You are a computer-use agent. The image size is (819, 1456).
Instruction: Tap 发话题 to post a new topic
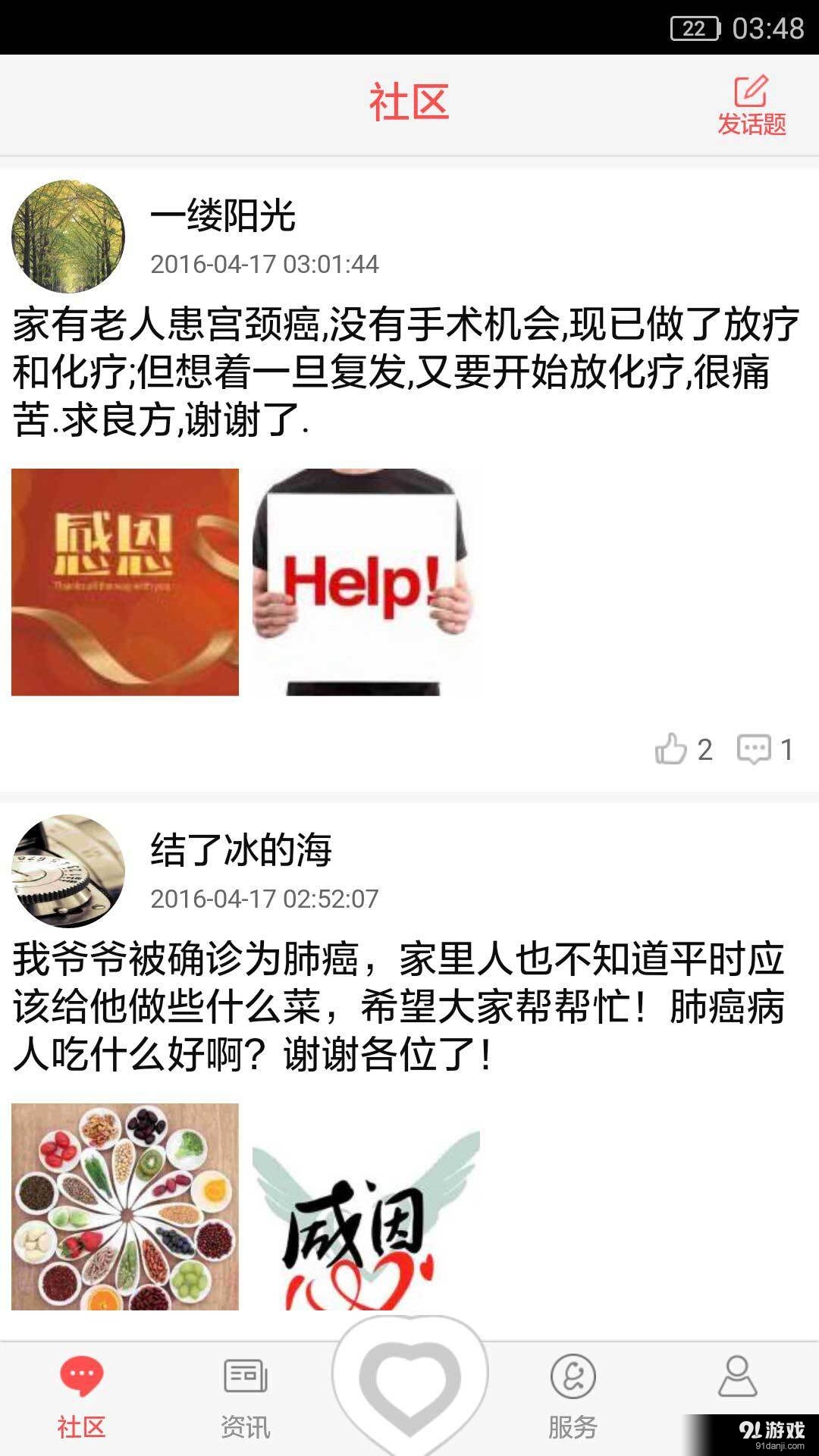pos(751,105)
